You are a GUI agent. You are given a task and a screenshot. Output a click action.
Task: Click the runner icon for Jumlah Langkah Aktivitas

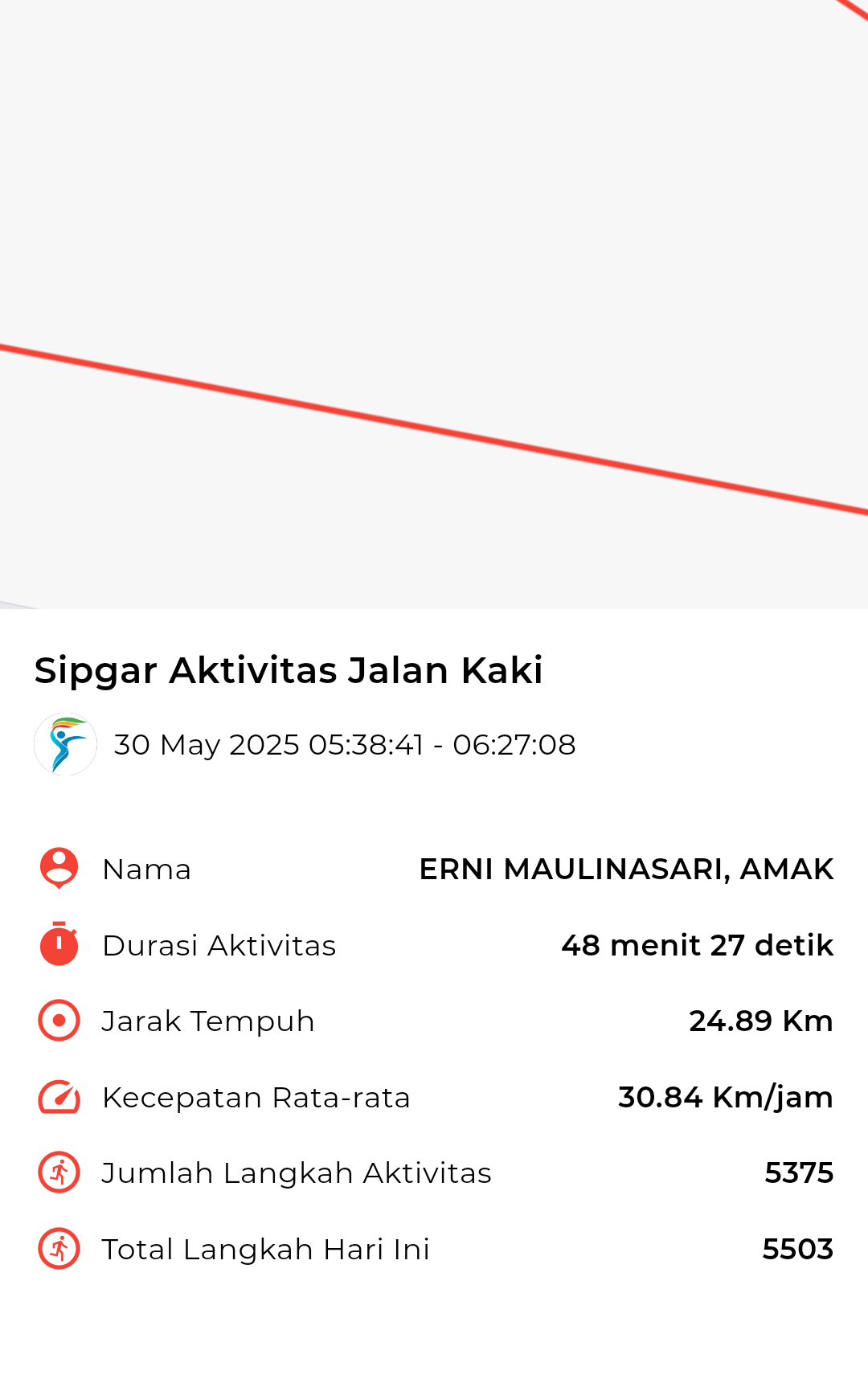[x=57, y=1172]
